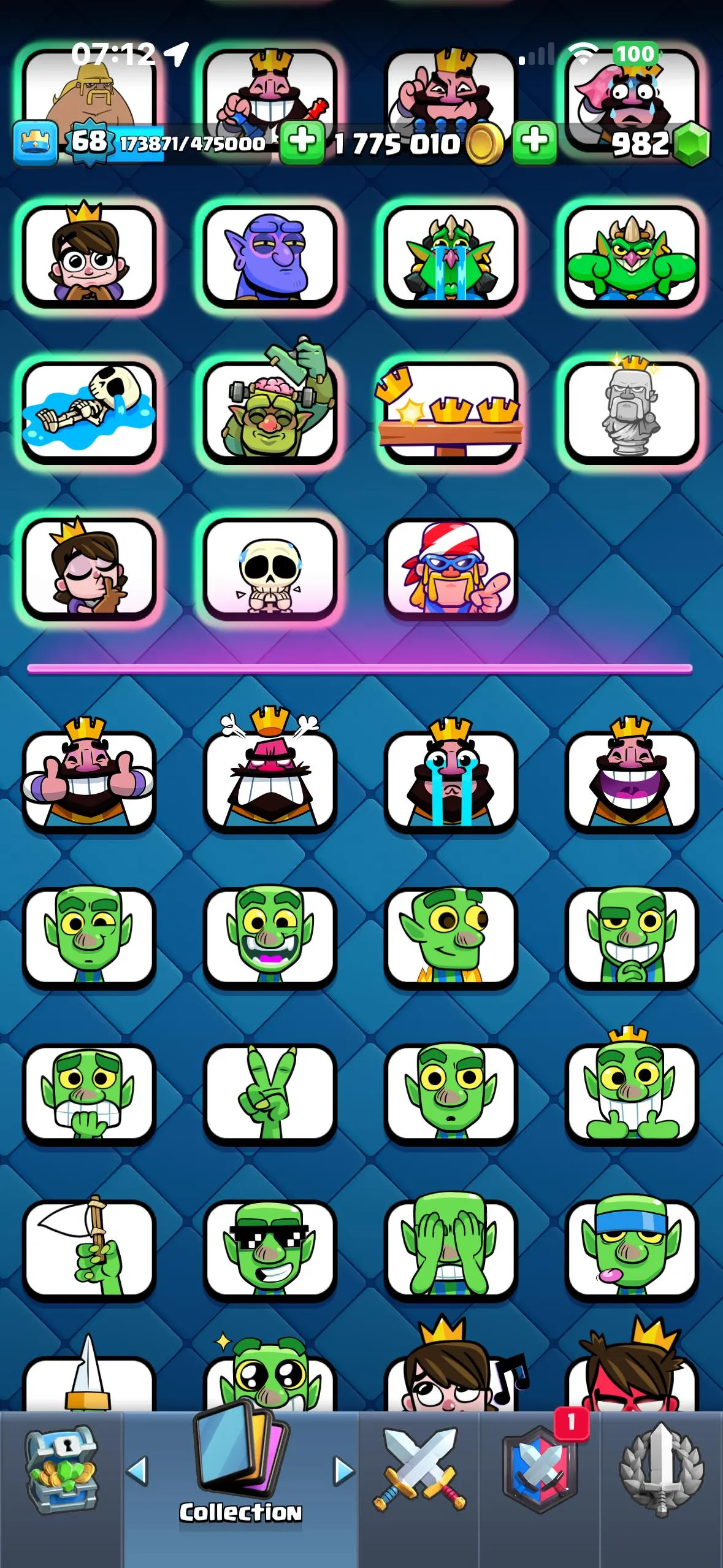Tap the blue king crown badge icon
The width and height of the screenshot is (723, 1568).
point(35,142)
